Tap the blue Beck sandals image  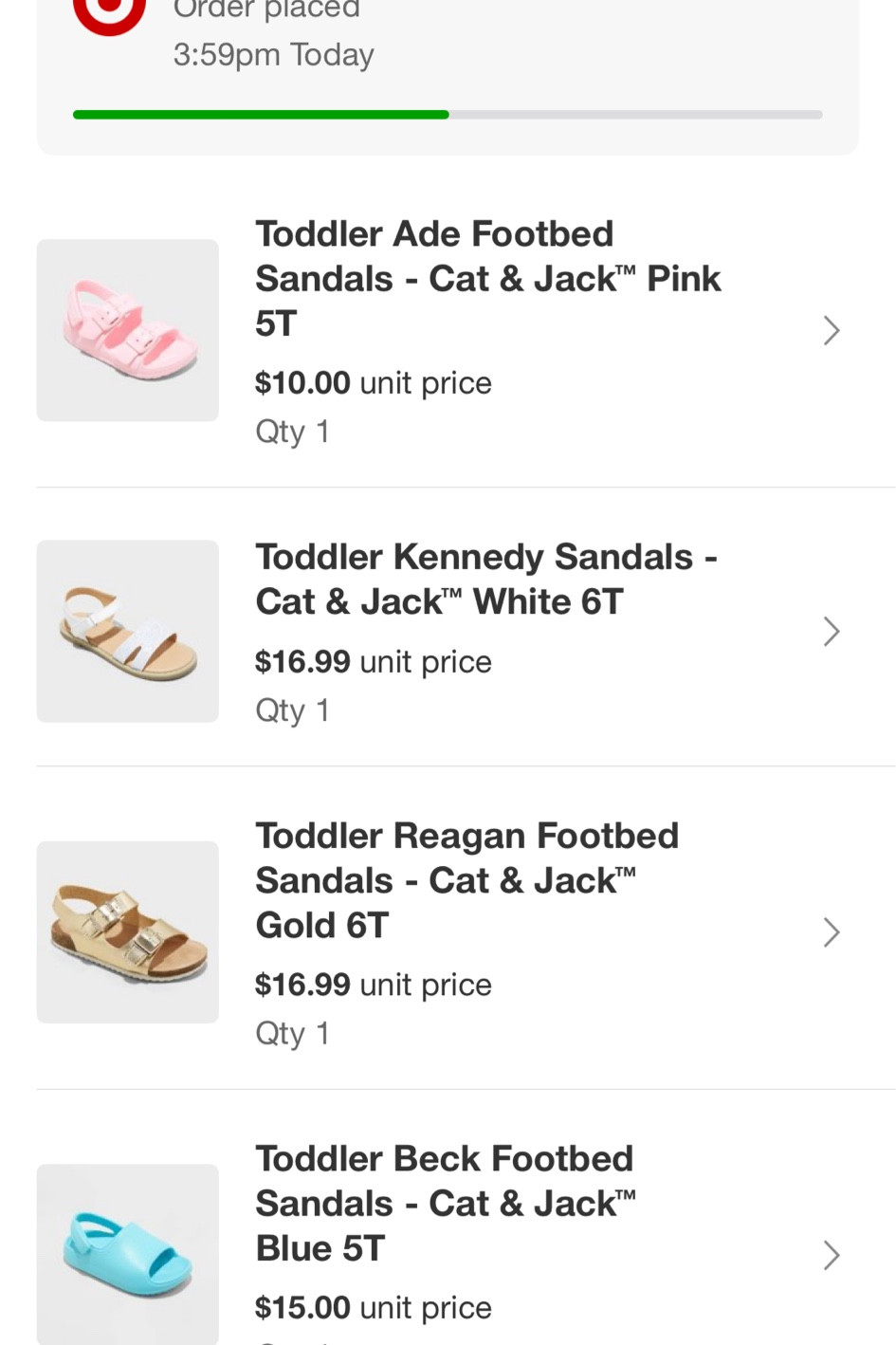(x=127, y=1254)
